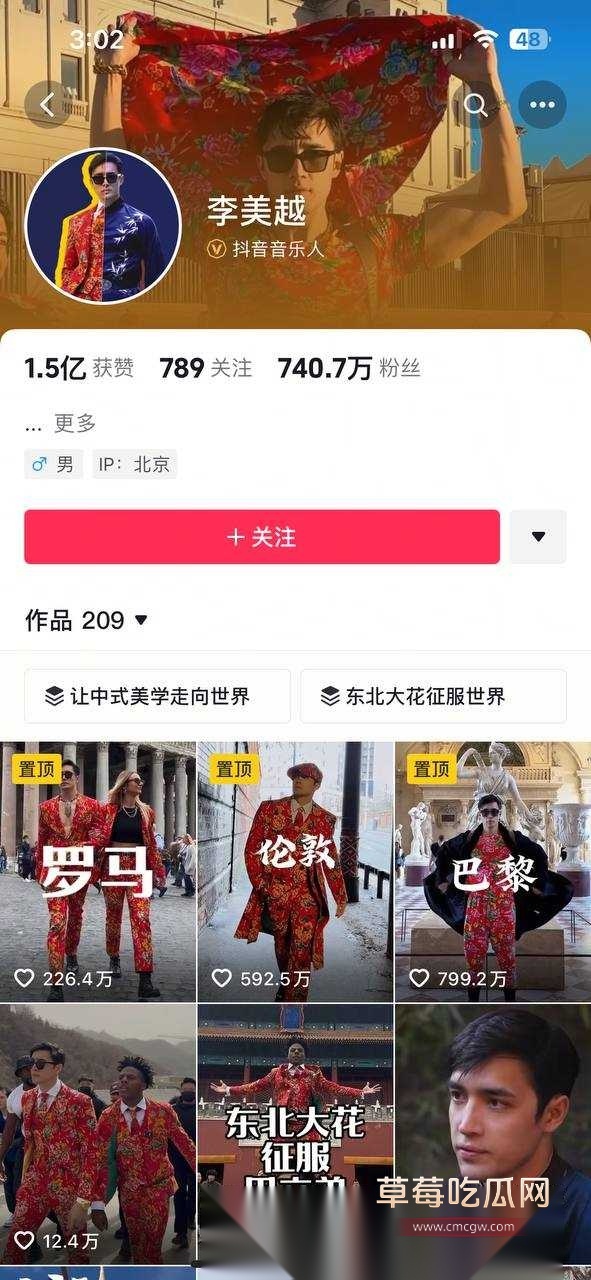The width and height of the screenshot is (591, 1280).
Task: Open the 让中式美学走向世界 collection
Action: pyautogui.click(x=158, y=696)
